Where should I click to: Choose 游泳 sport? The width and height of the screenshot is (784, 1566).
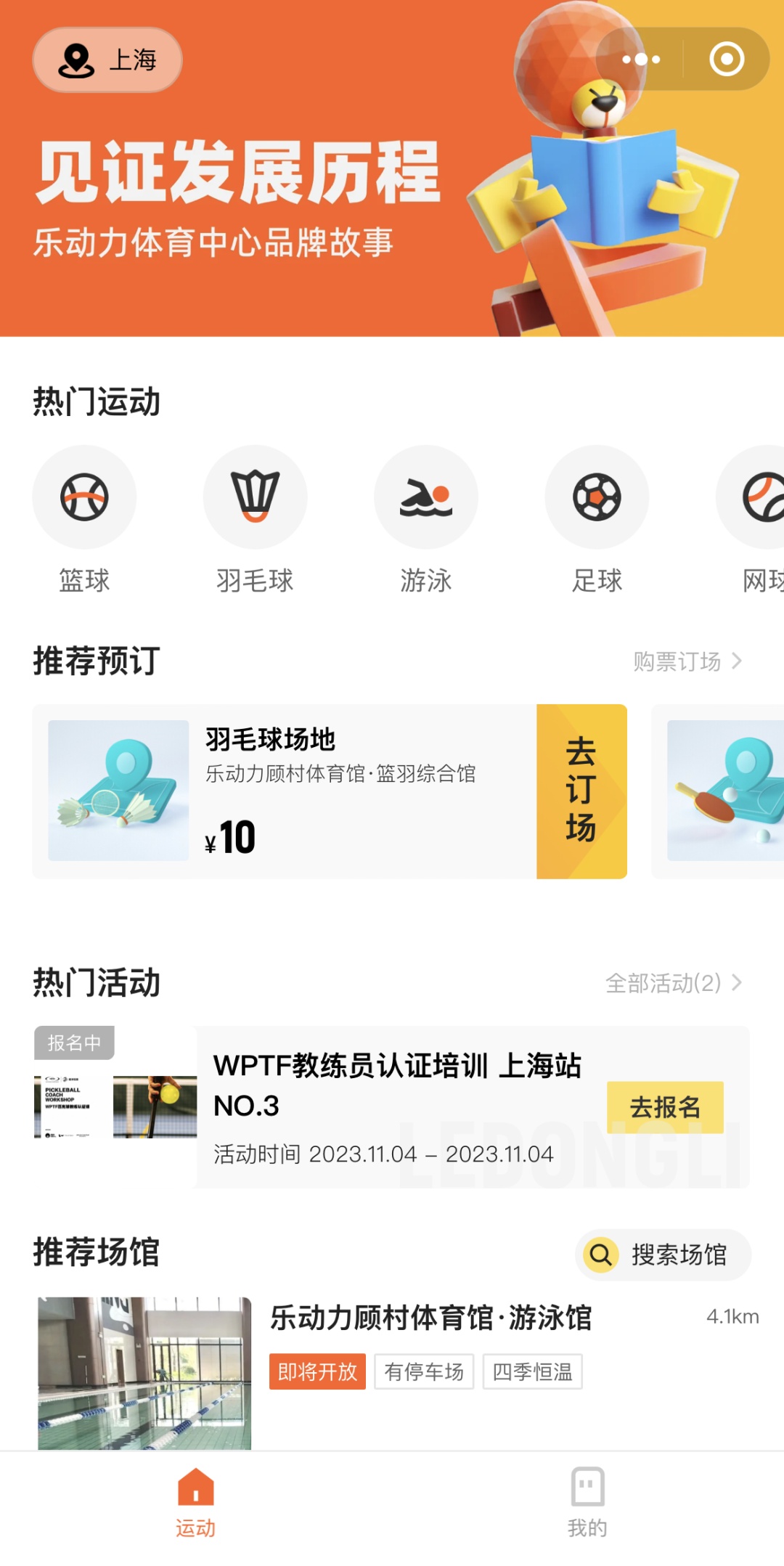click(426, 497)
